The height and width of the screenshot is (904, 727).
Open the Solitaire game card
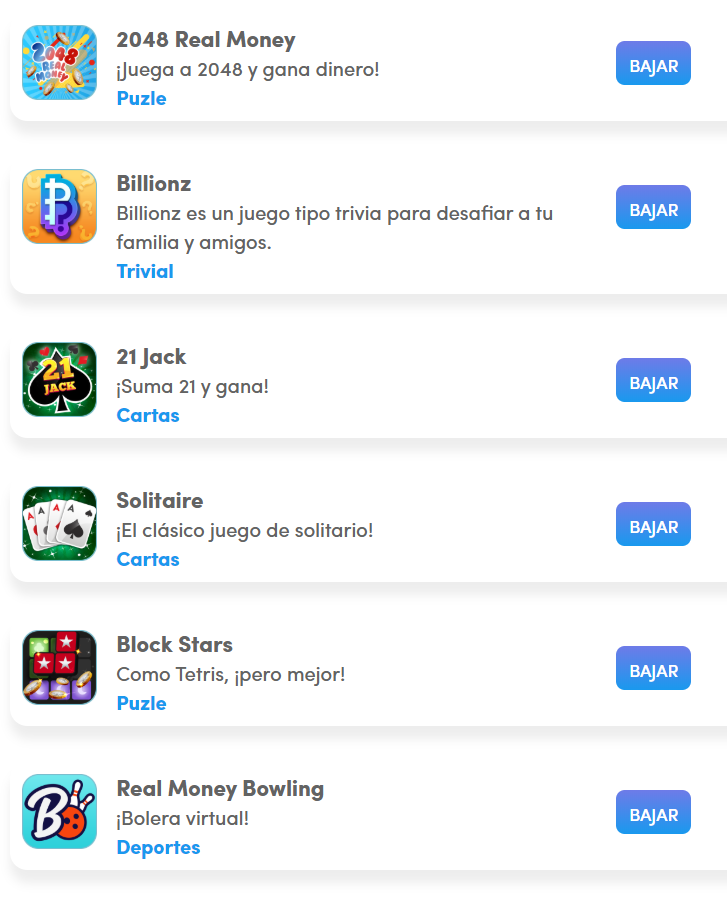pos(160,500)
